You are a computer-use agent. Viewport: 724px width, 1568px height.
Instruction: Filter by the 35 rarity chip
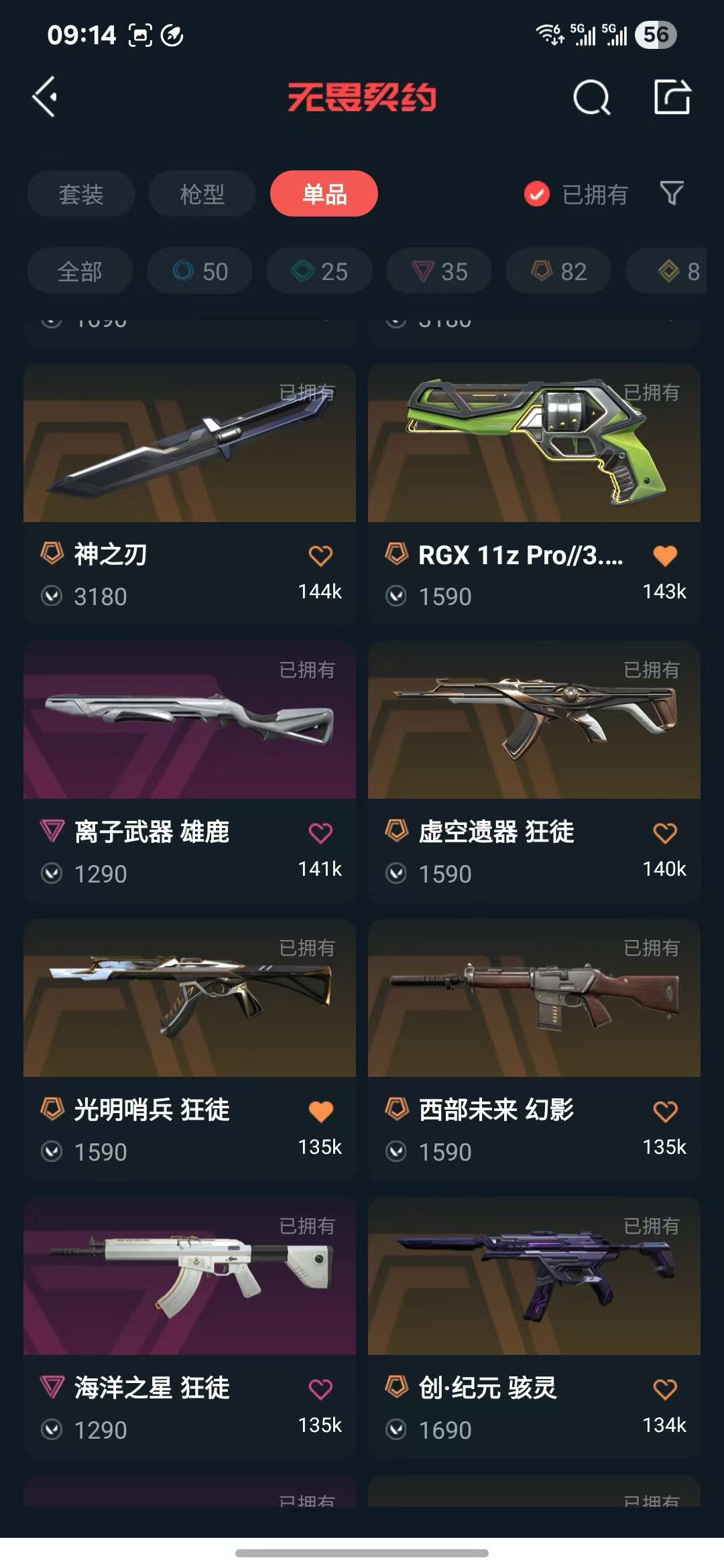(439, 271)
